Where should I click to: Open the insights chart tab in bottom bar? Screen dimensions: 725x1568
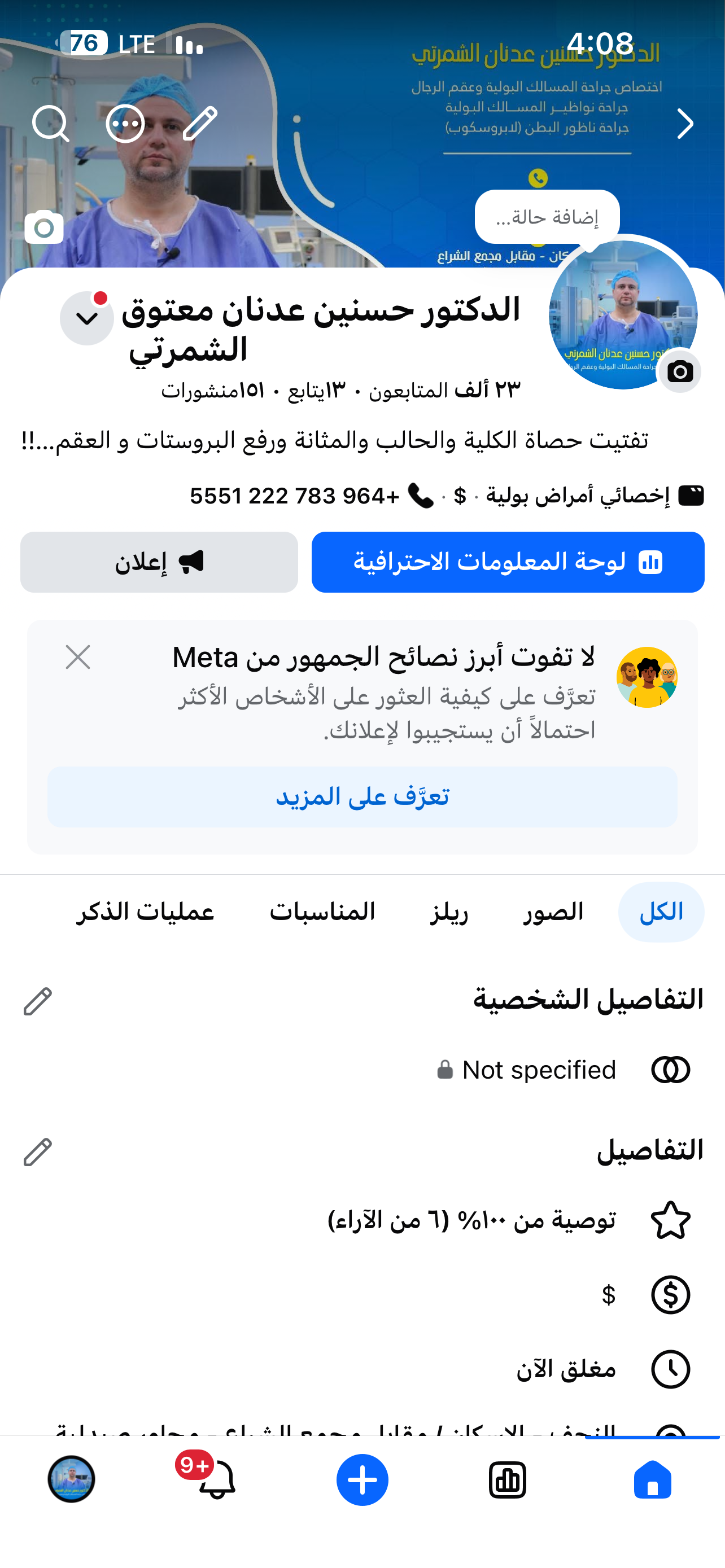pyautogui.click(x=507, y=1480)
